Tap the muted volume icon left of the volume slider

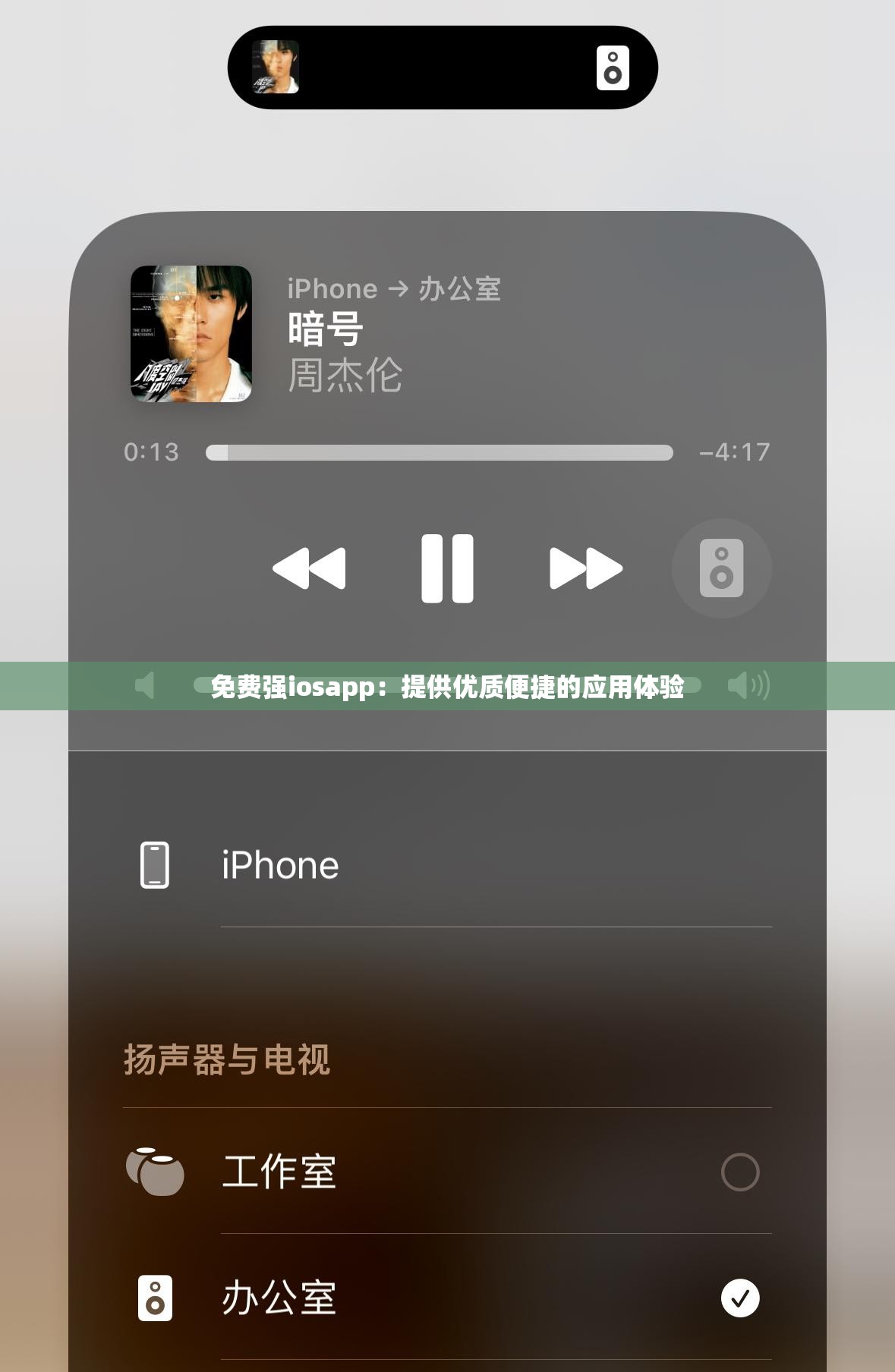146,687
